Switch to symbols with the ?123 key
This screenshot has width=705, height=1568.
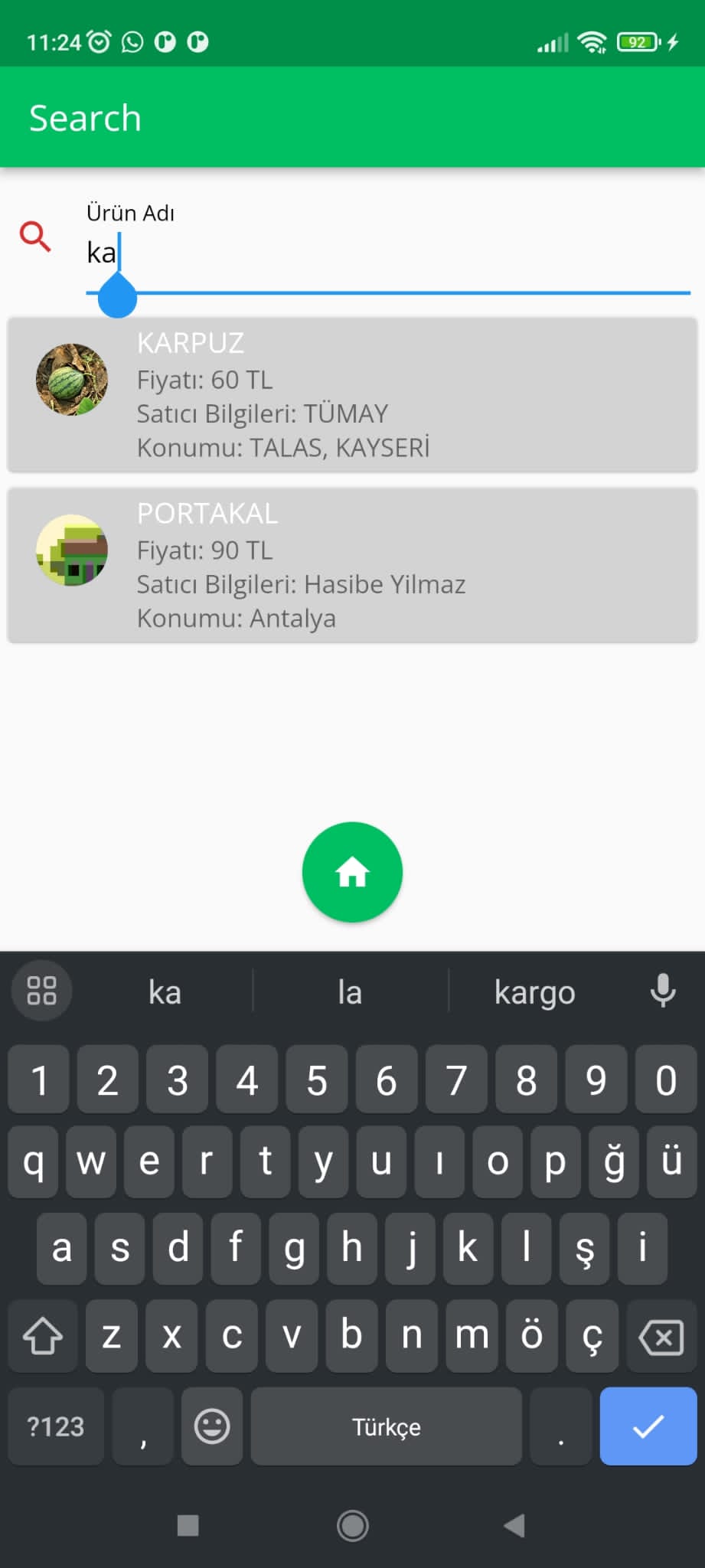55,1426
